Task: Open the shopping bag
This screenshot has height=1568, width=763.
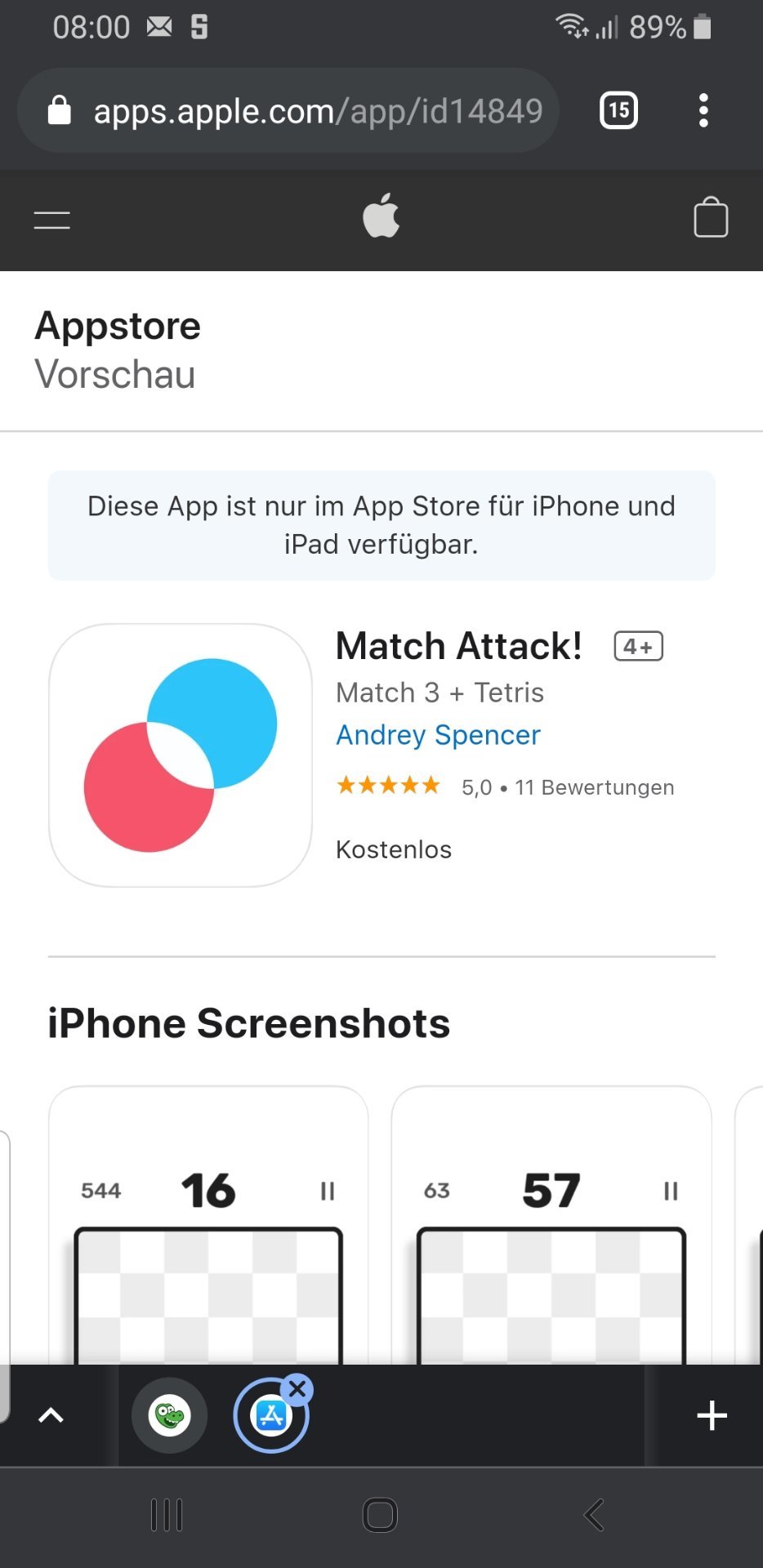Action: point(711,217)
